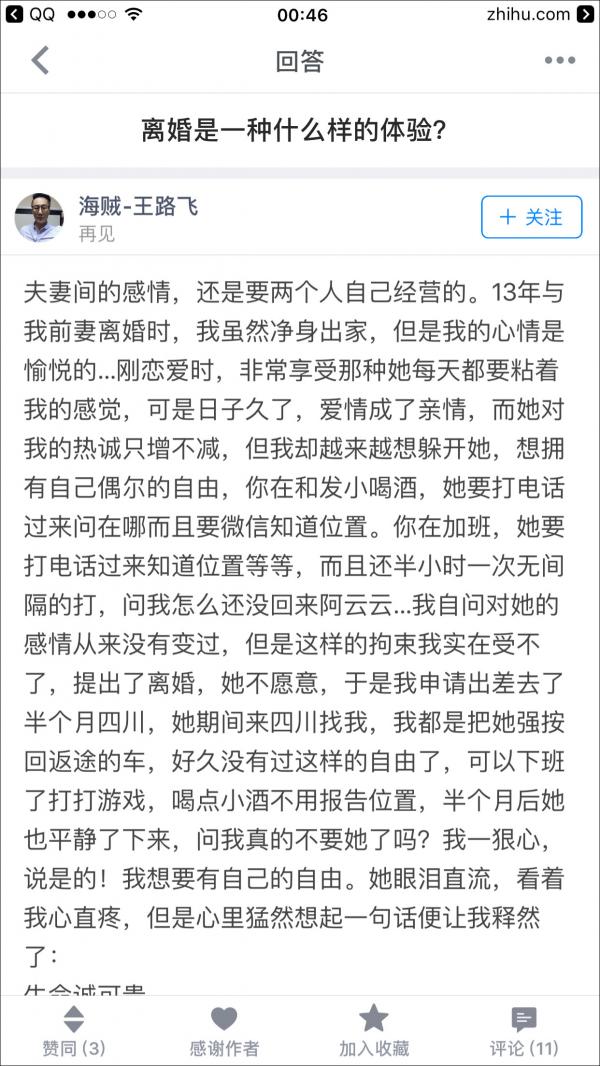Thank the author with 感谢作者

coord(224,1030)
